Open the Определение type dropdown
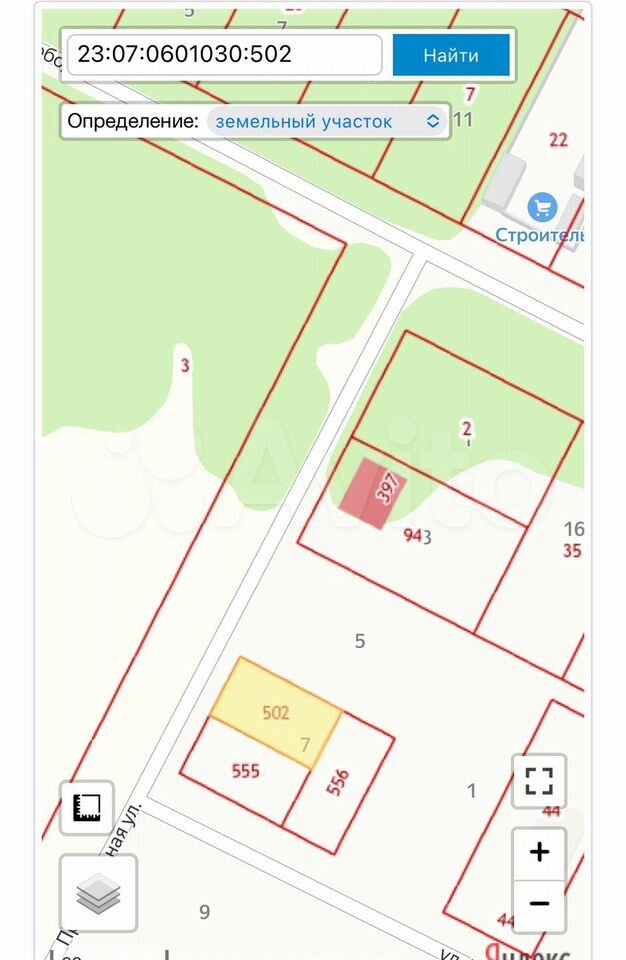This screenshot has height=960, width=626. click(x=327, y=122)
